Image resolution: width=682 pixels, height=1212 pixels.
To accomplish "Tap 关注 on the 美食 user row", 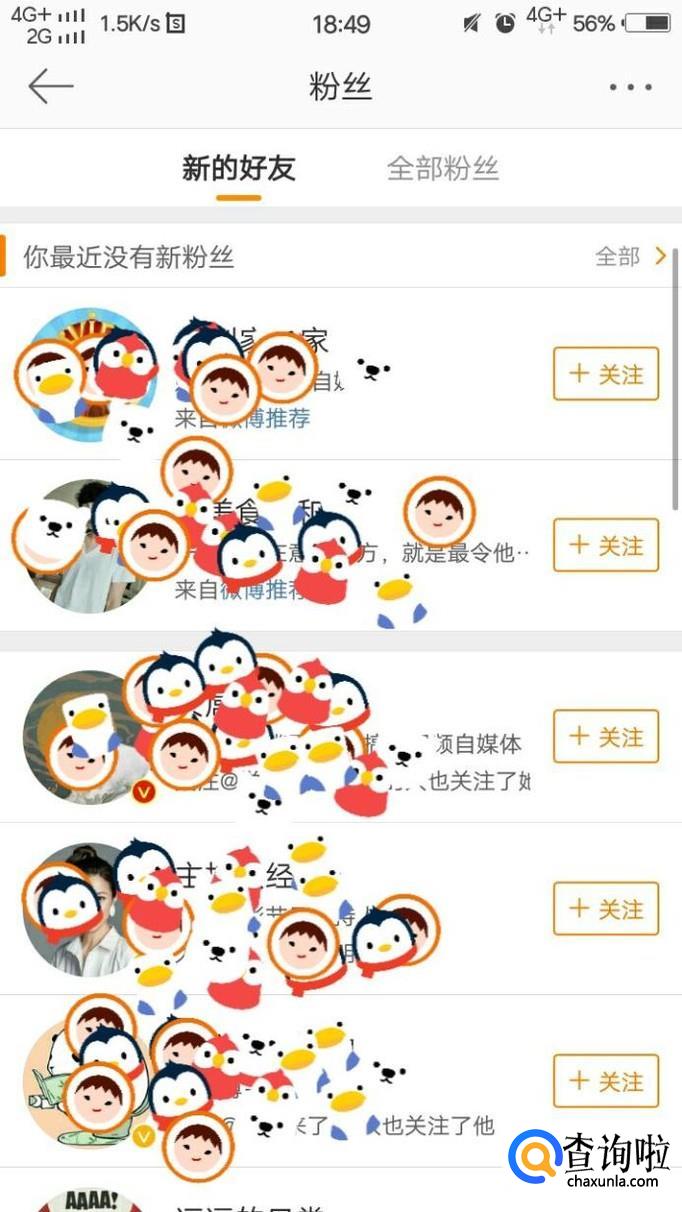I will 606,546.
